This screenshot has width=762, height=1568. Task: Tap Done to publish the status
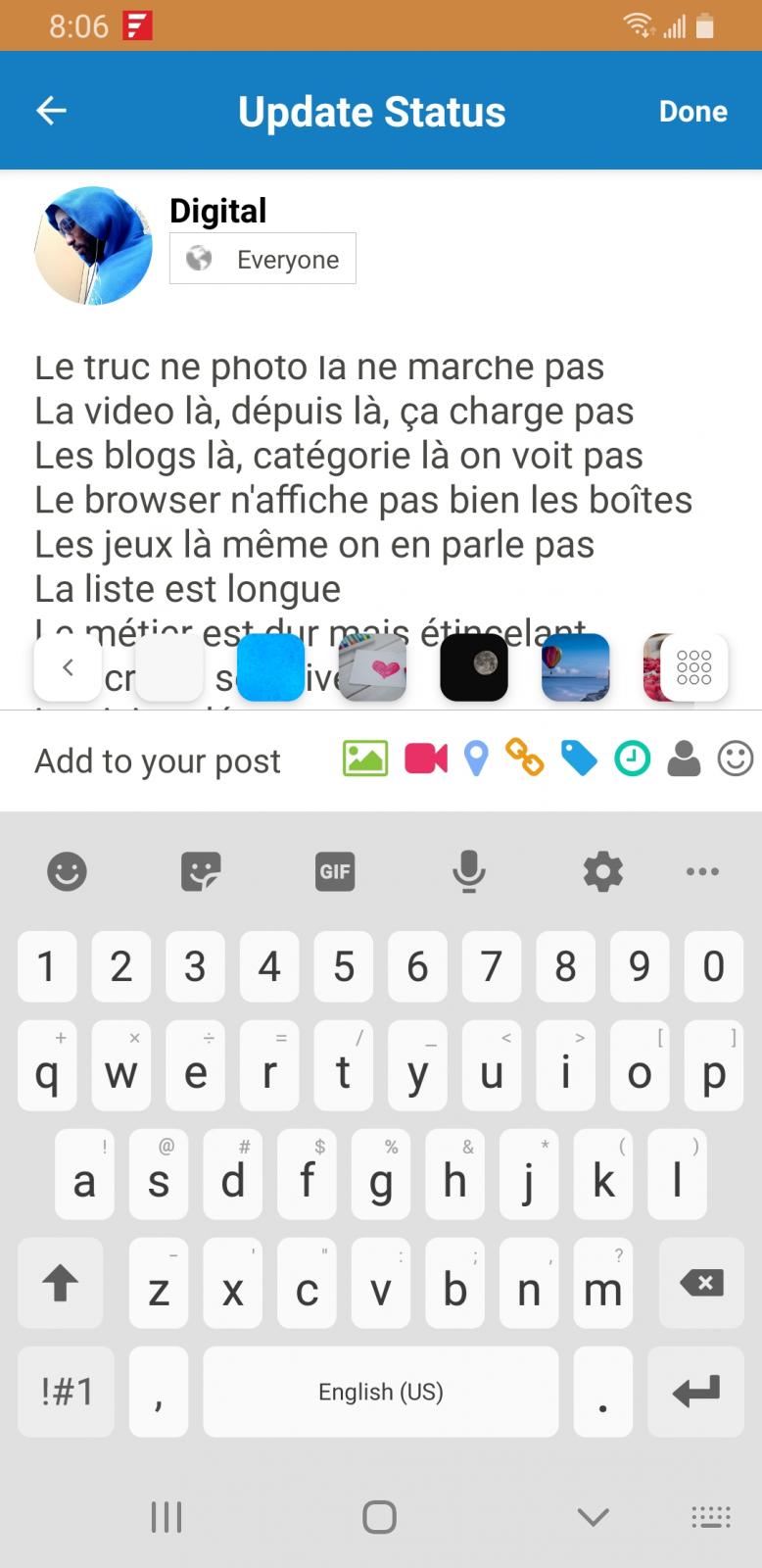coord(692,112)
